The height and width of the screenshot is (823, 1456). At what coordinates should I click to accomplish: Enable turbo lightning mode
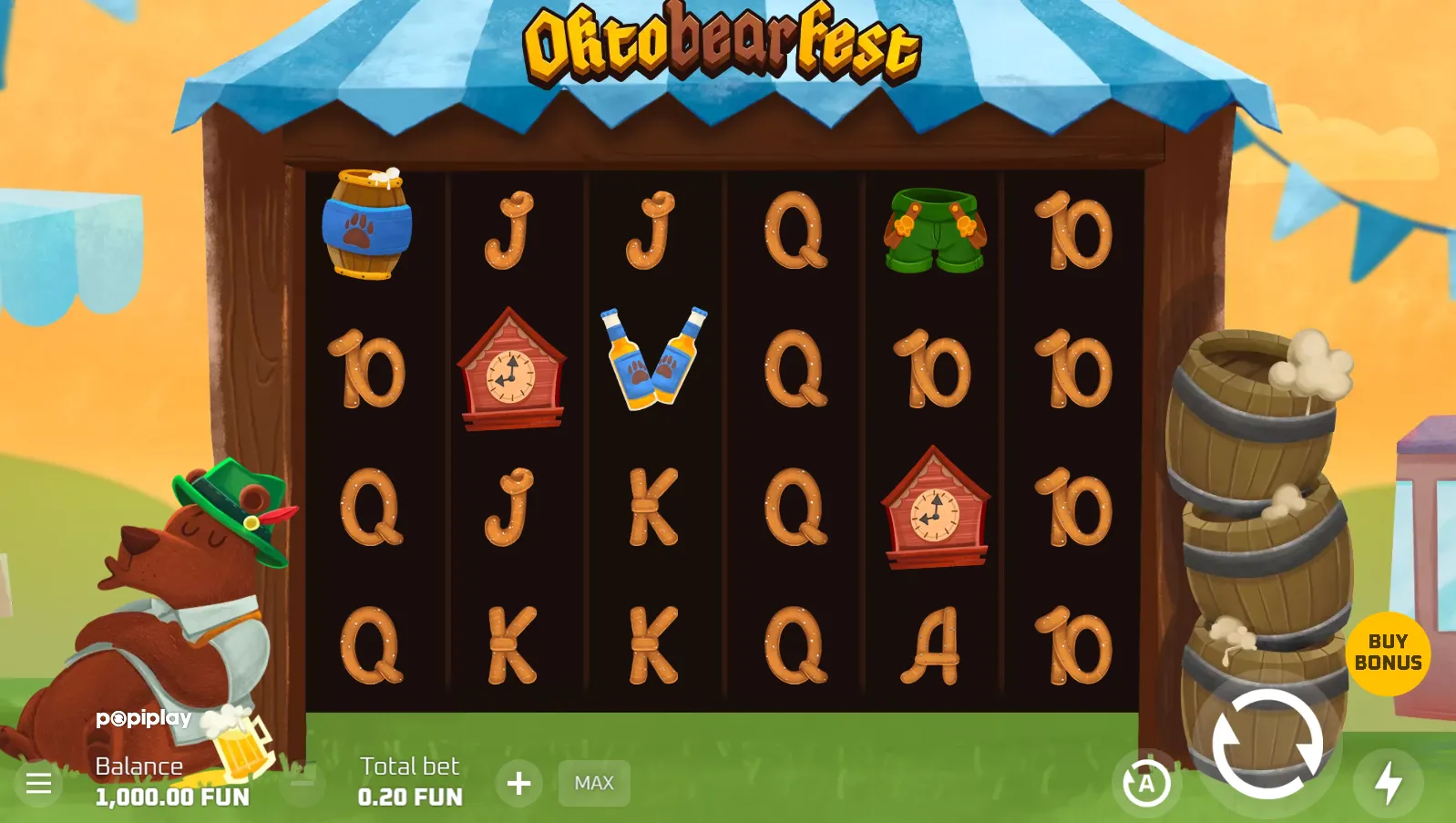pyautogui.click(x=1388, y=783)
